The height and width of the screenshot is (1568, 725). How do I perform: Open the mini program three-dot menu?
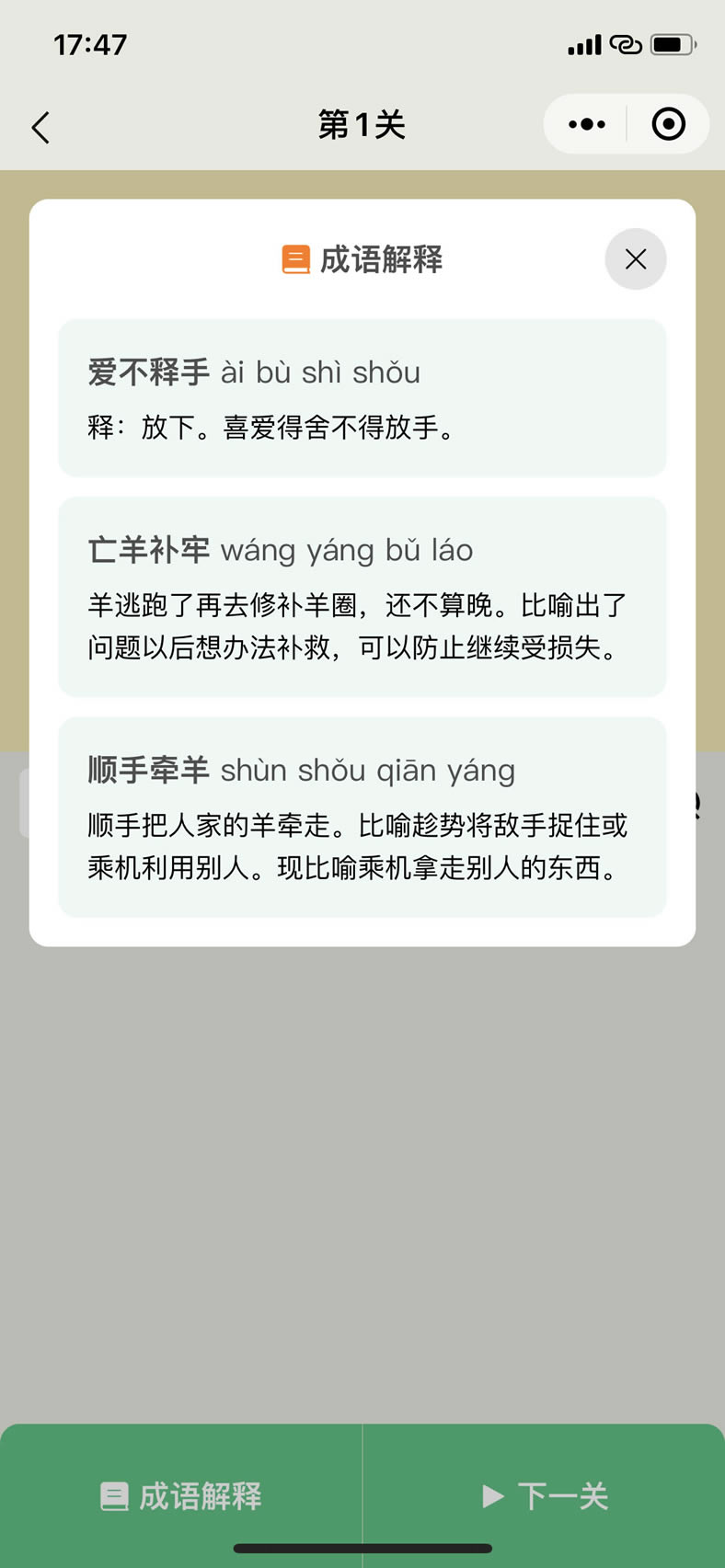pos(586,124)
